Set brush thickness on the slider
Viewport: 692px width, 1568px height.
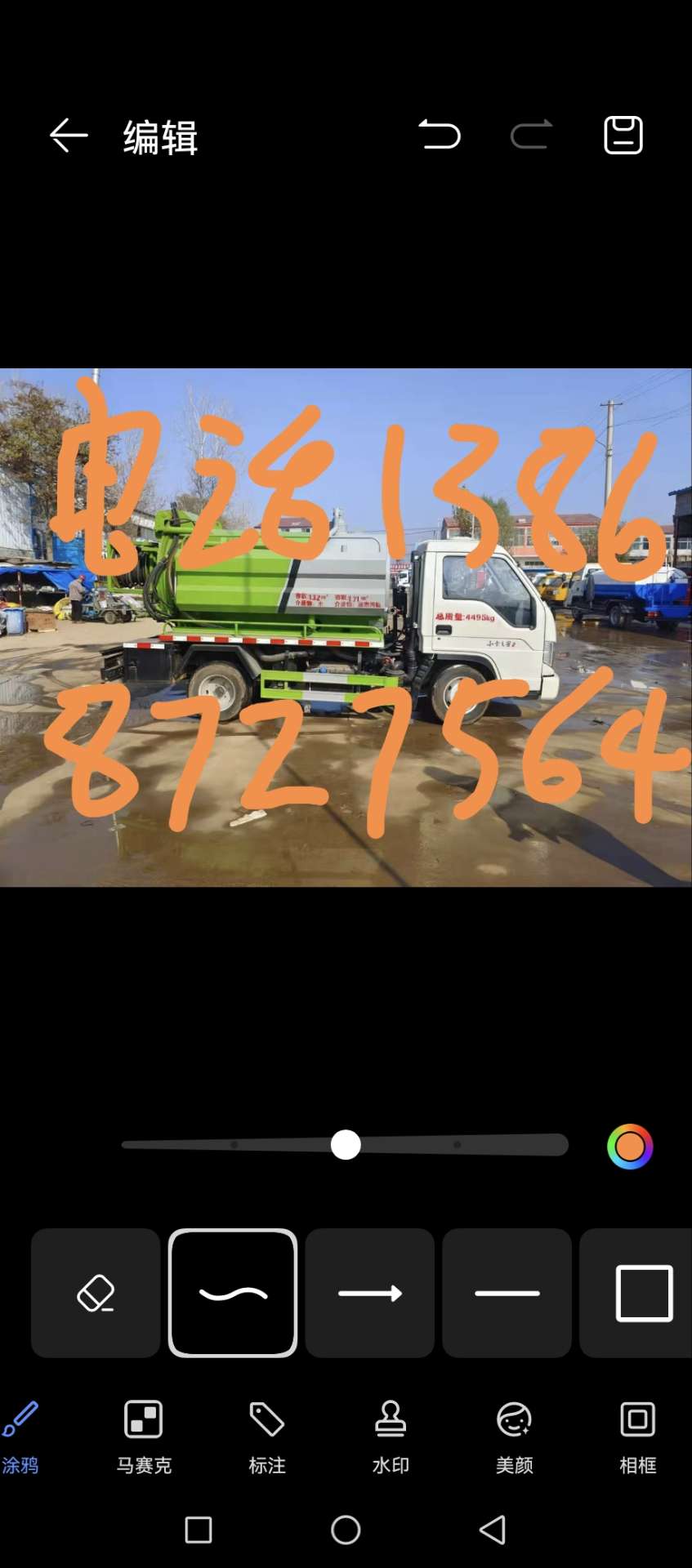point(346,1145)
